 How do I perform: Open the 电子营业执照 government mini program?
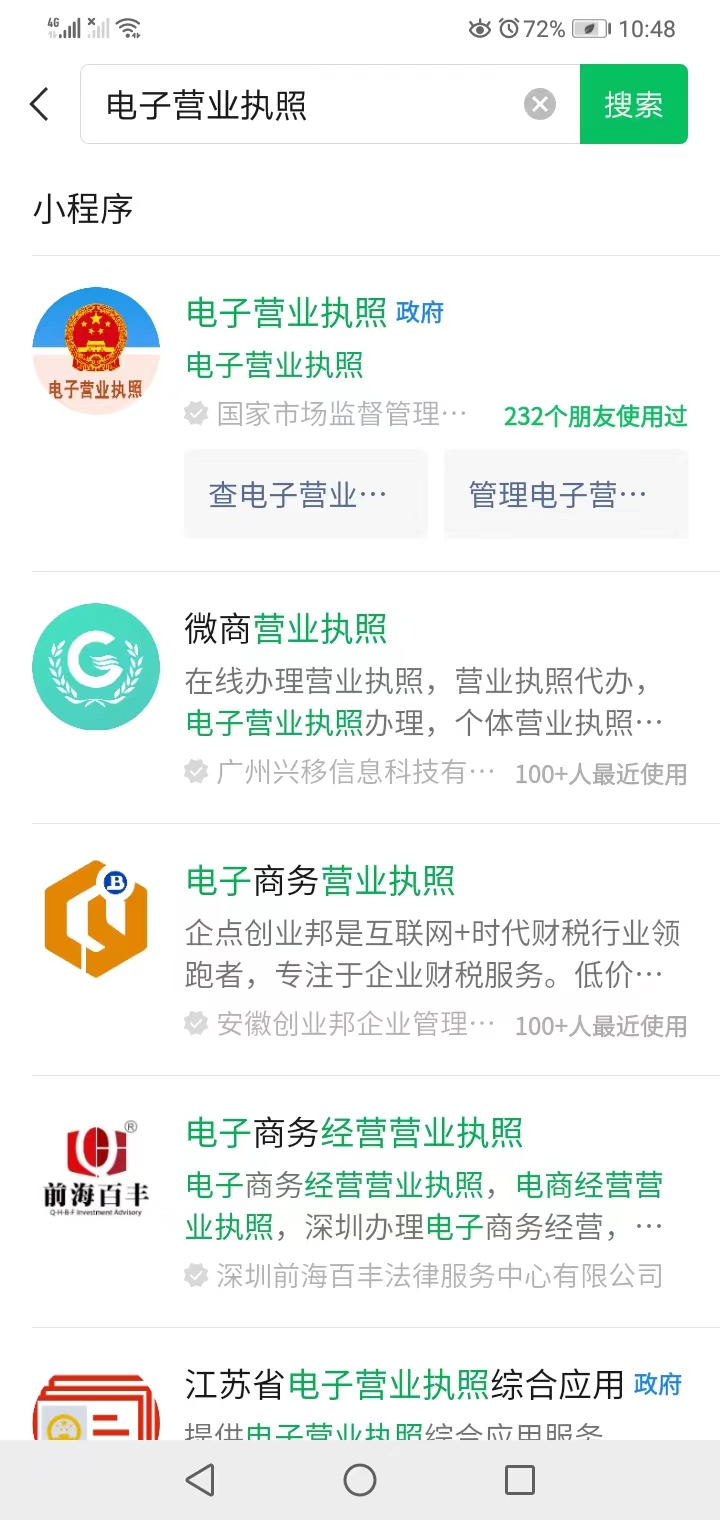coord(287,314)
